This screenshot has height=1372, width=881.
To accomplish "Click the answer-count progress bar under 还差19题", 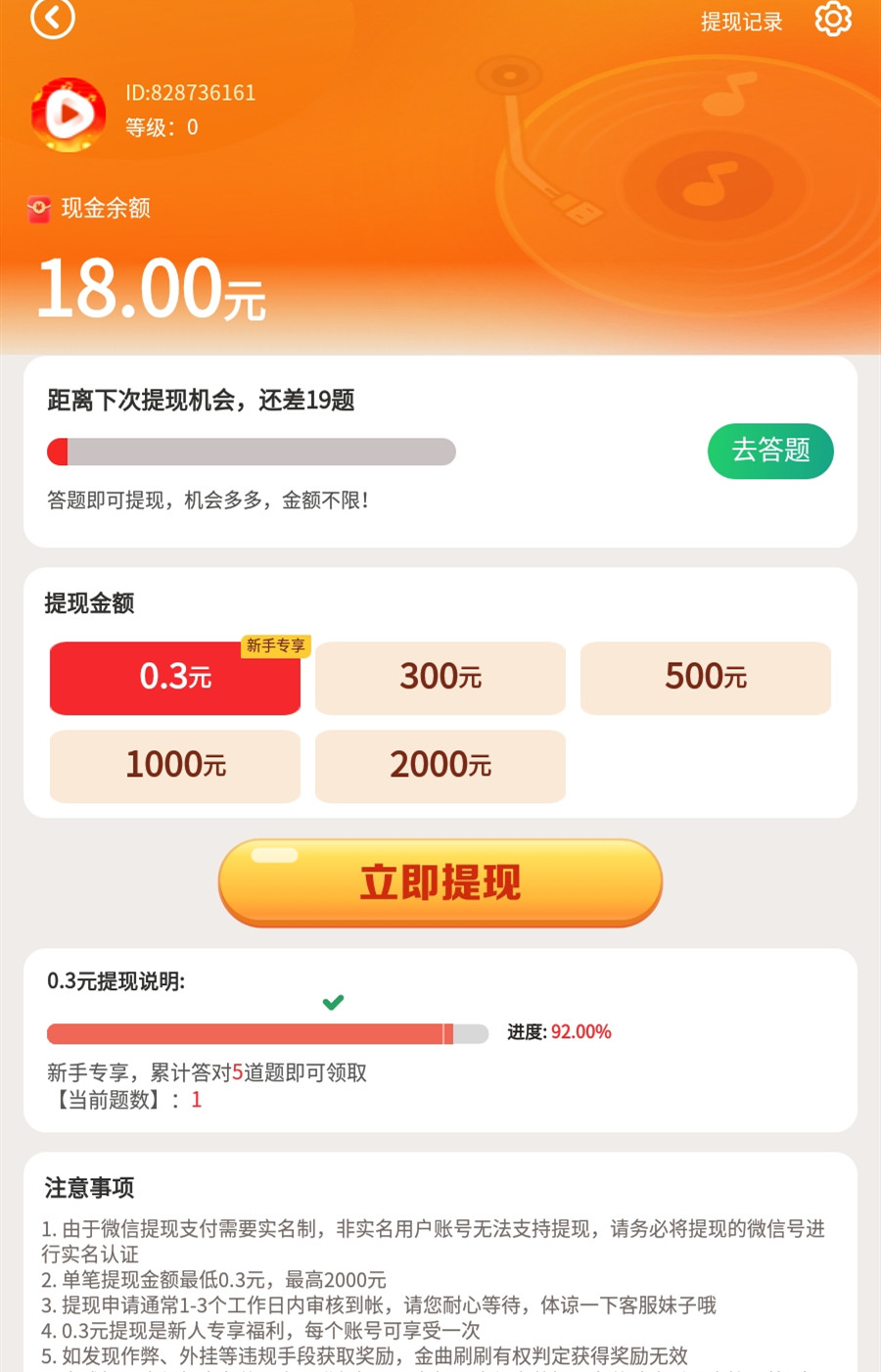I will 251,451.
